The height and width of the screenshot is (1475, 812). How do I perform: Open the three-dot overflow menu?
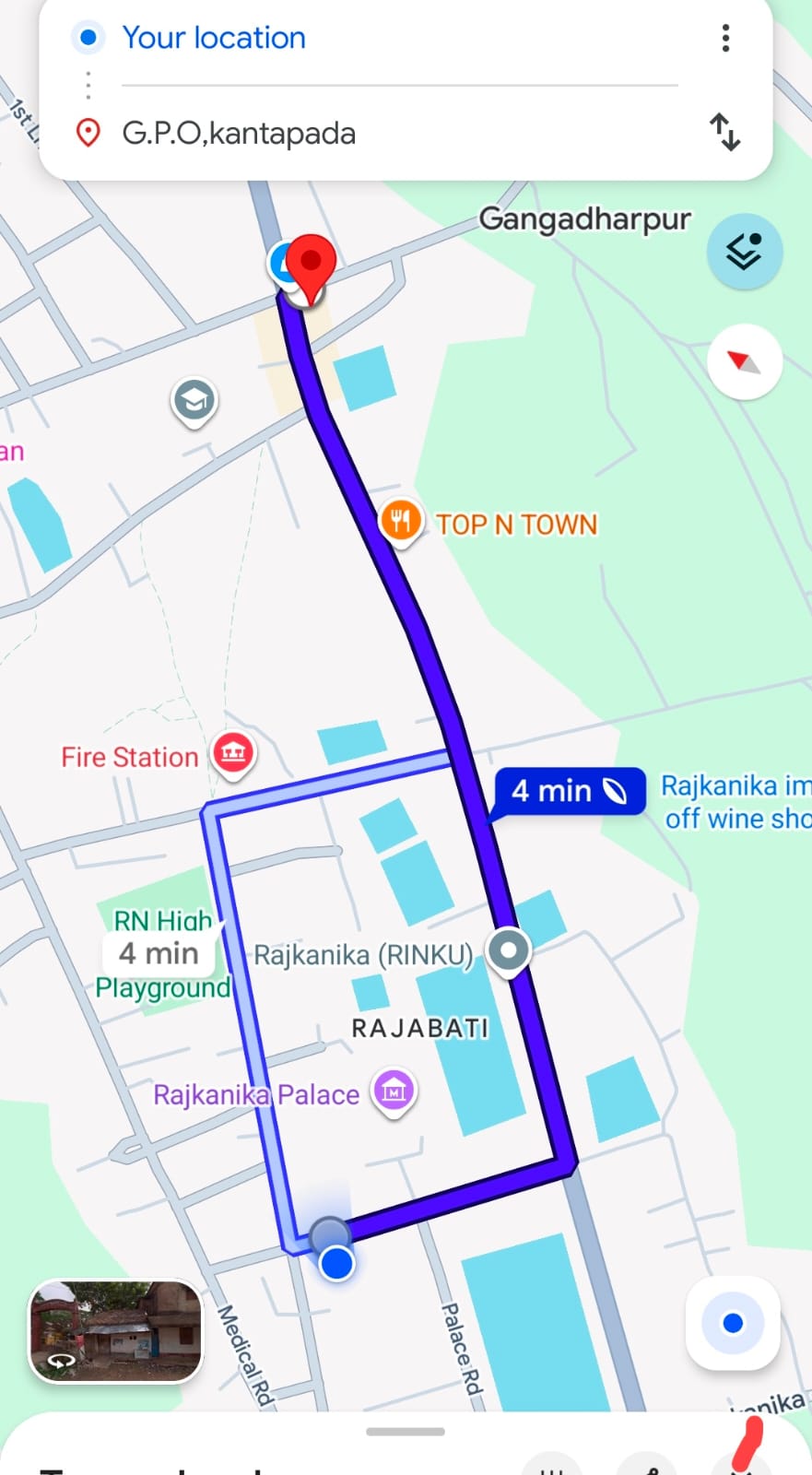point(726,38)
